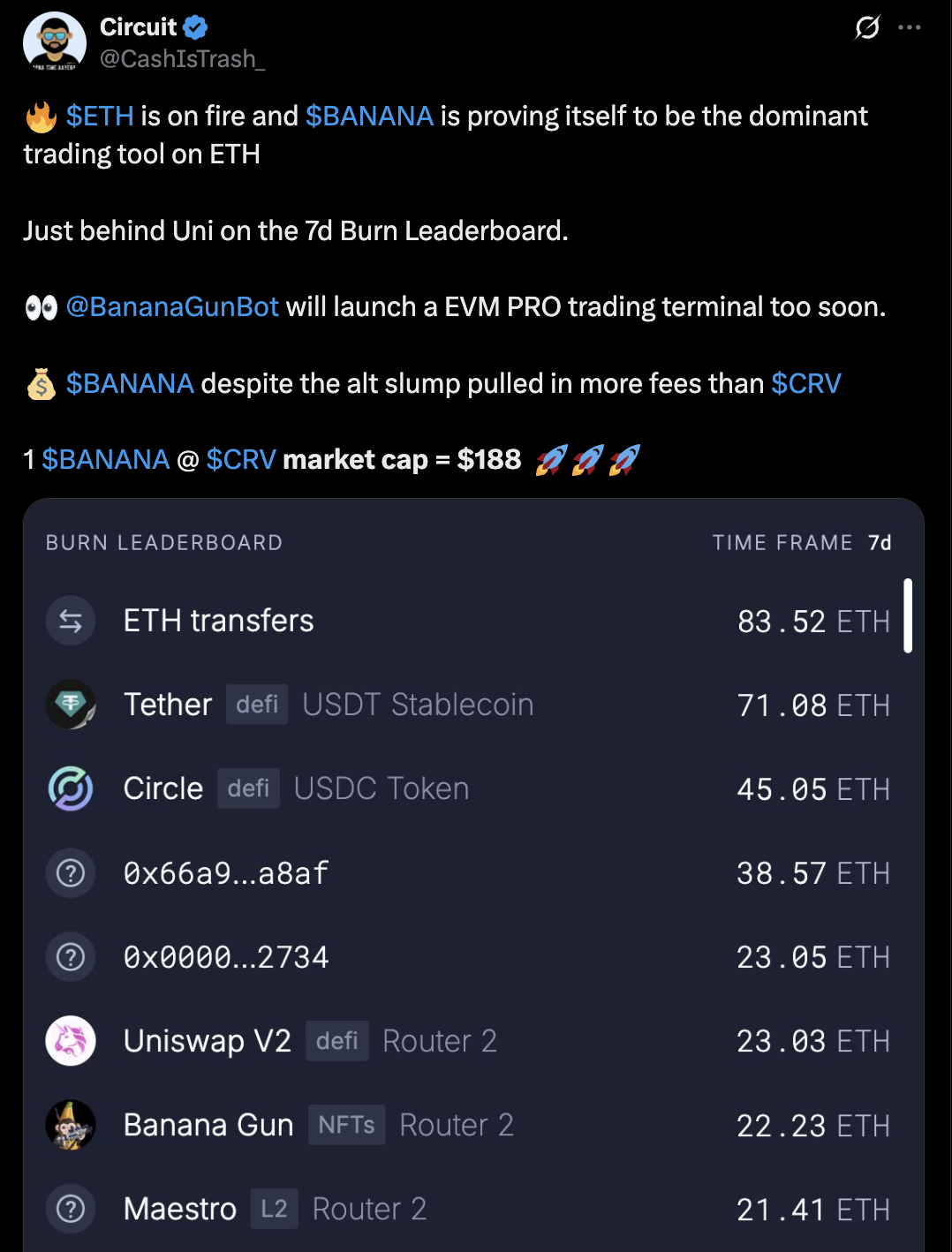This screenshot has height=1252, width=952.
Task: Open Circuit's profile picture
Action: coord(54,41)
